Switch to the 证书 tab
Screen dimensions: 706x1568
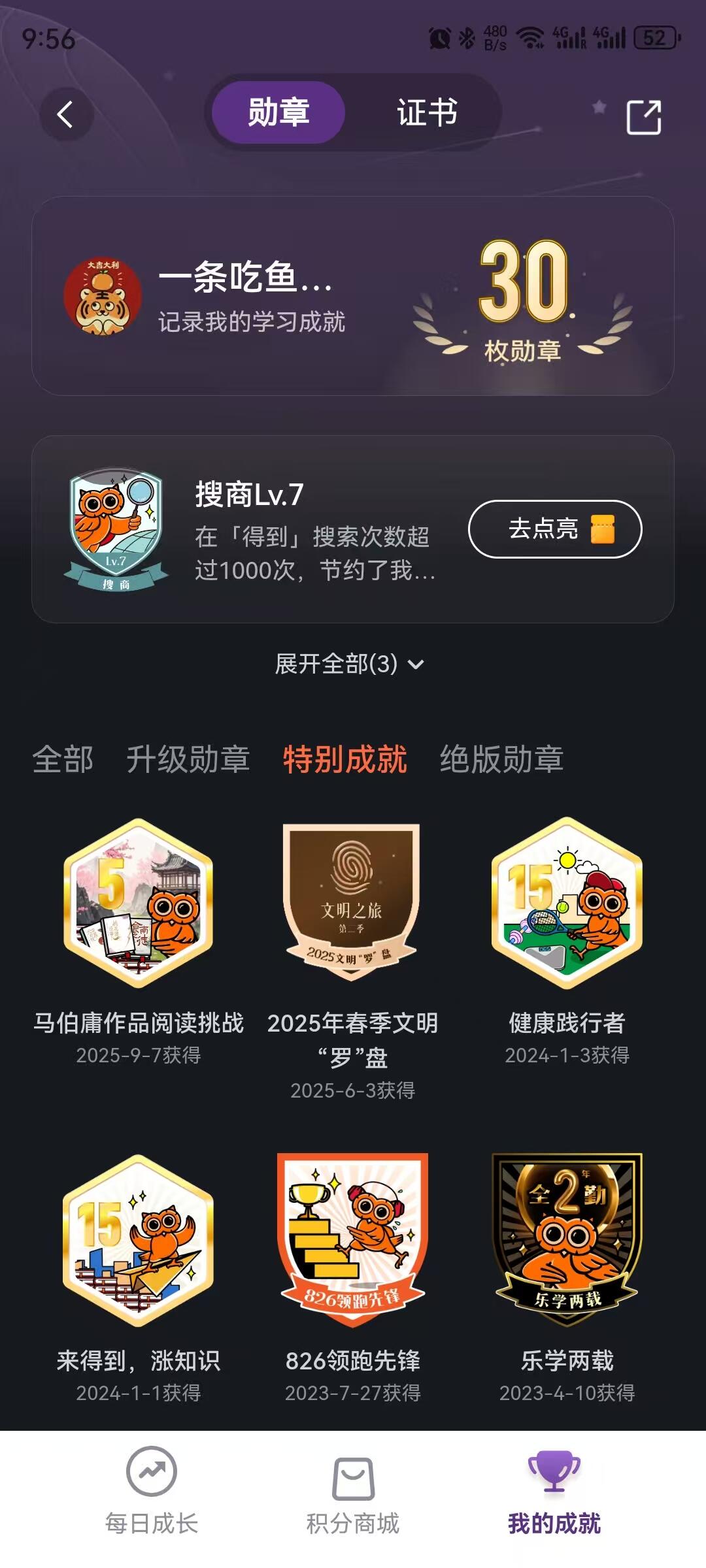point(427,112)
